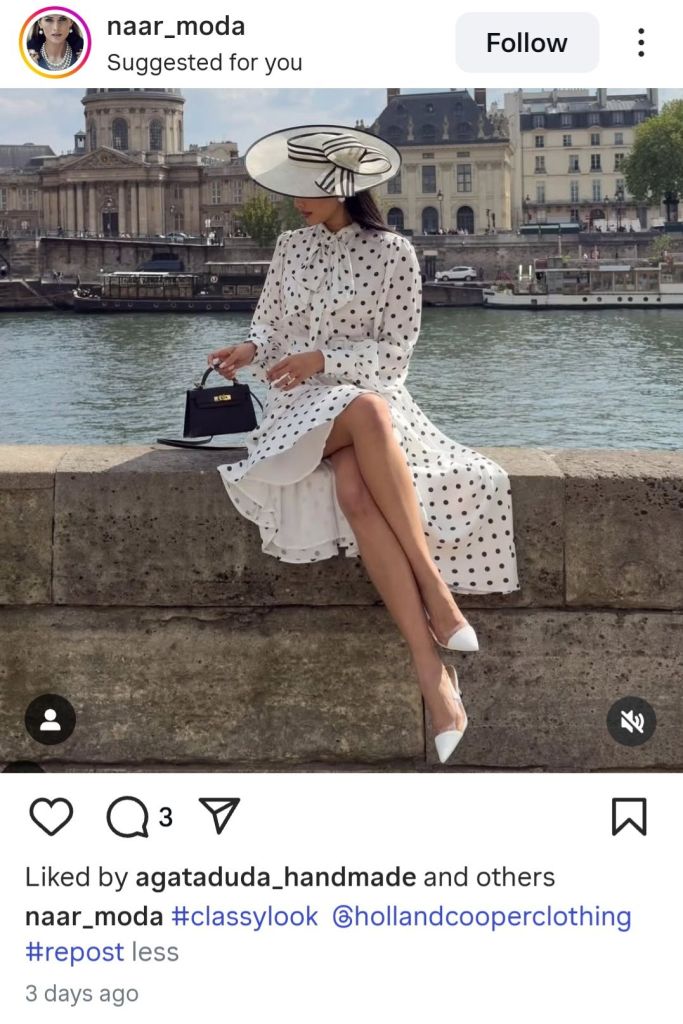Open the @hollandcooperclothing mention

(x=481, y=917)
